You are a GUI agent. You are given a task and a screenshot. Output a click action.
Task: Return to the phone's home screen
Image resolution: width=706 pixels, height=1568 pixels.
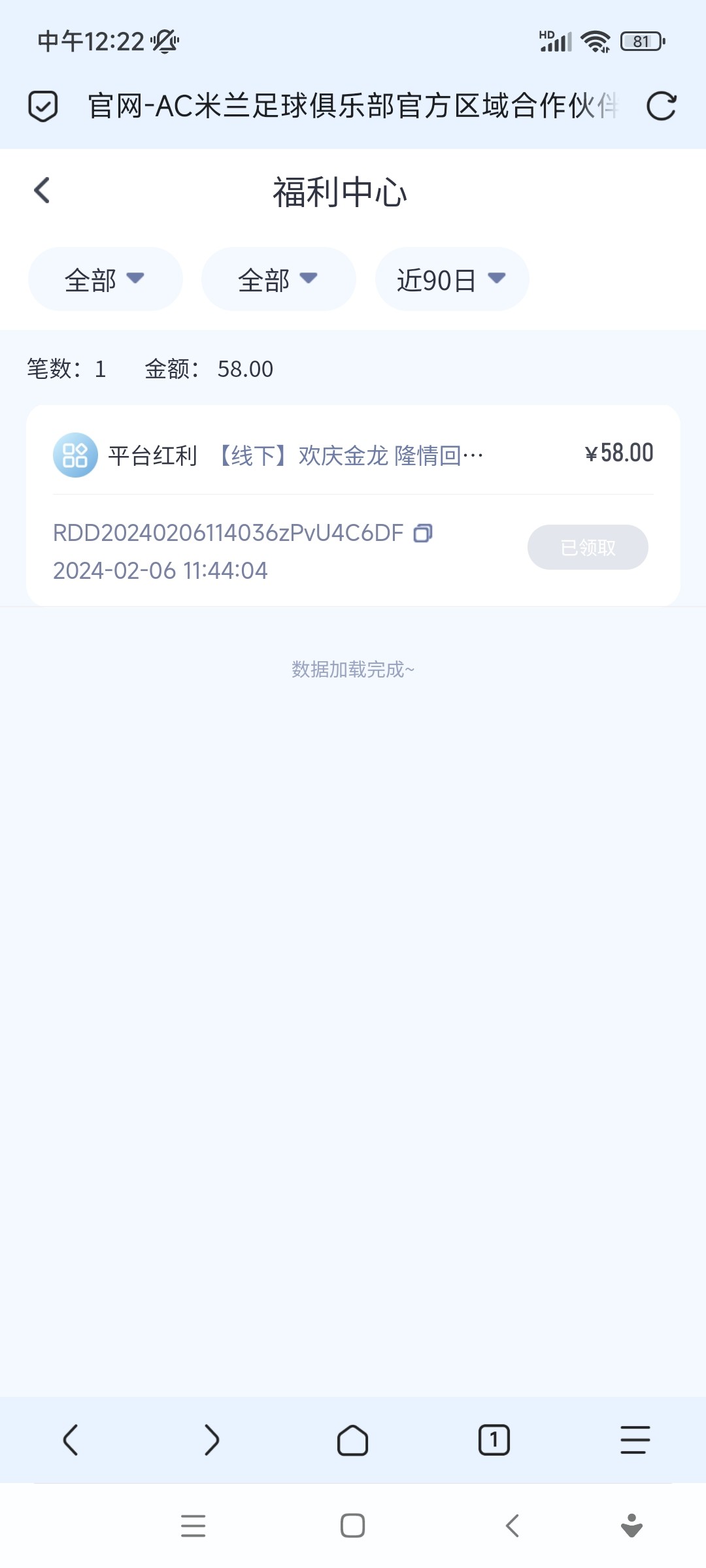pos(353,1526)
